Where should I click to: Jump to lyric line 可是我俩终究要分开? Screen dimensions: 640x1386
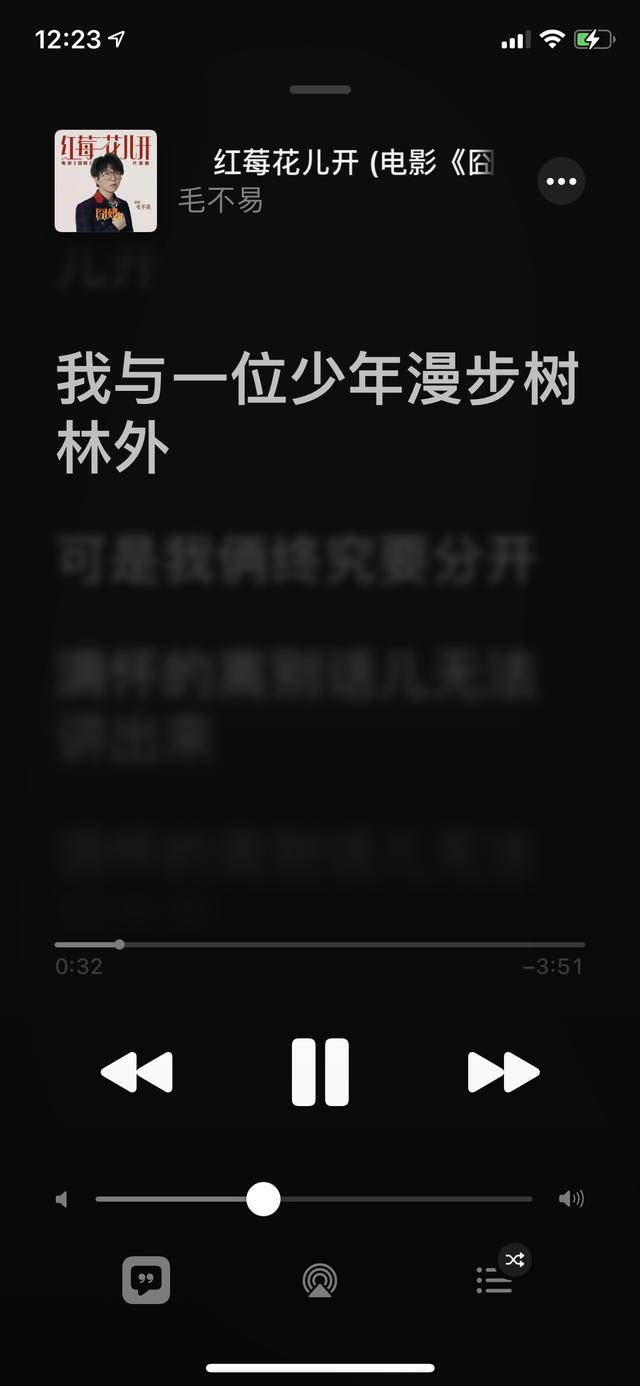click(x=296, y=560)
